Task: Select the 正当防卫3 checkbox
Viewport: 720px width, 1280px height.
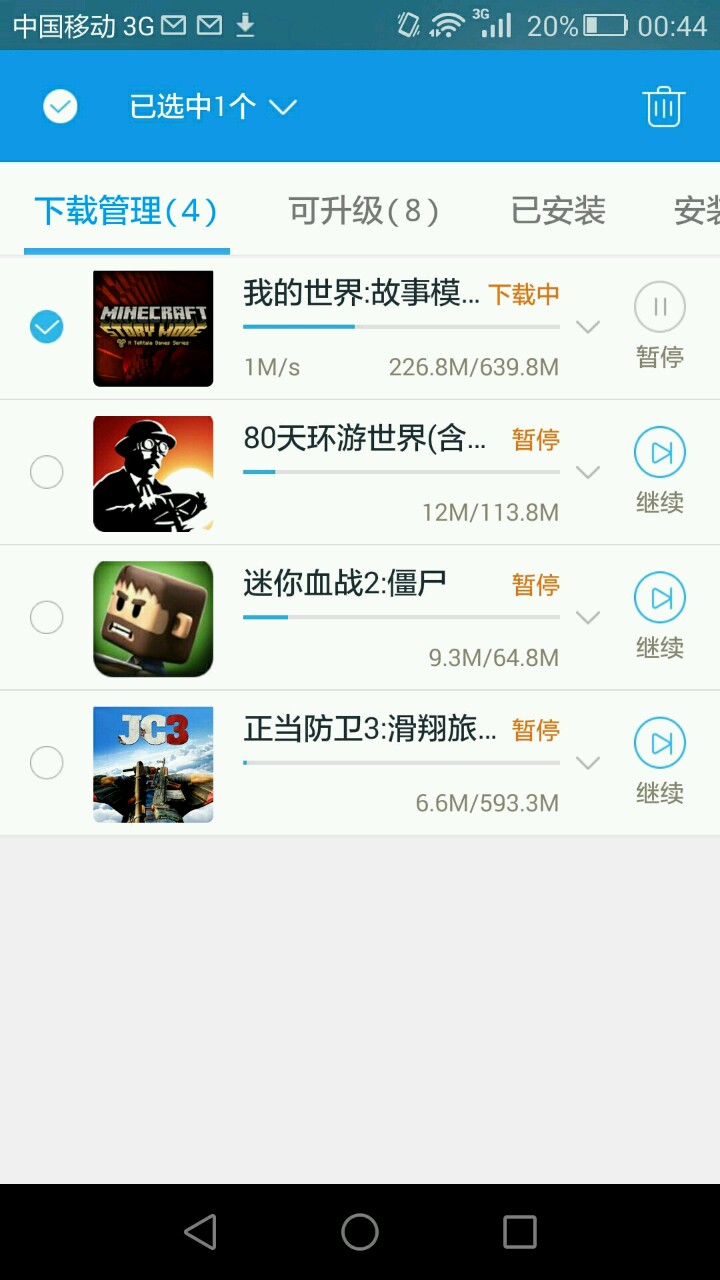Action: coord(47,763)
